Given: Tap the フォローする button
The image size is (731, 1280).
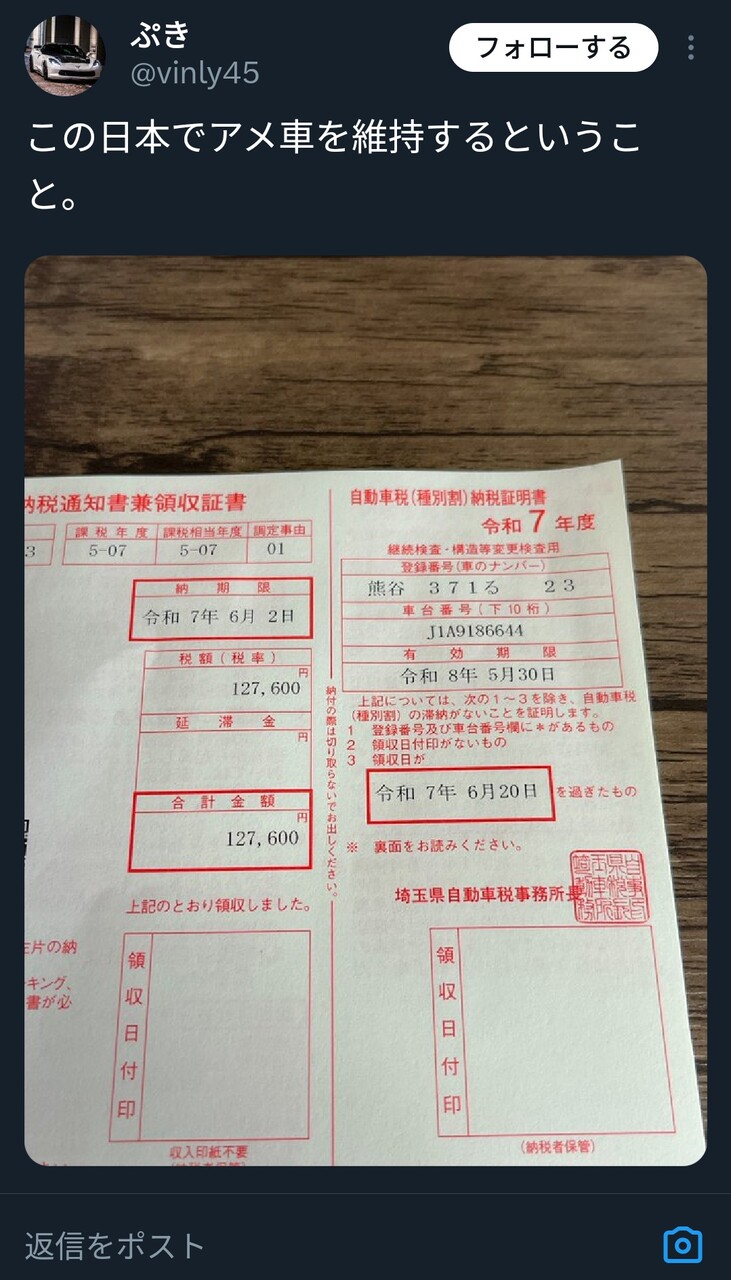Looking at the screenshot, I should click(x=553, y=48).
